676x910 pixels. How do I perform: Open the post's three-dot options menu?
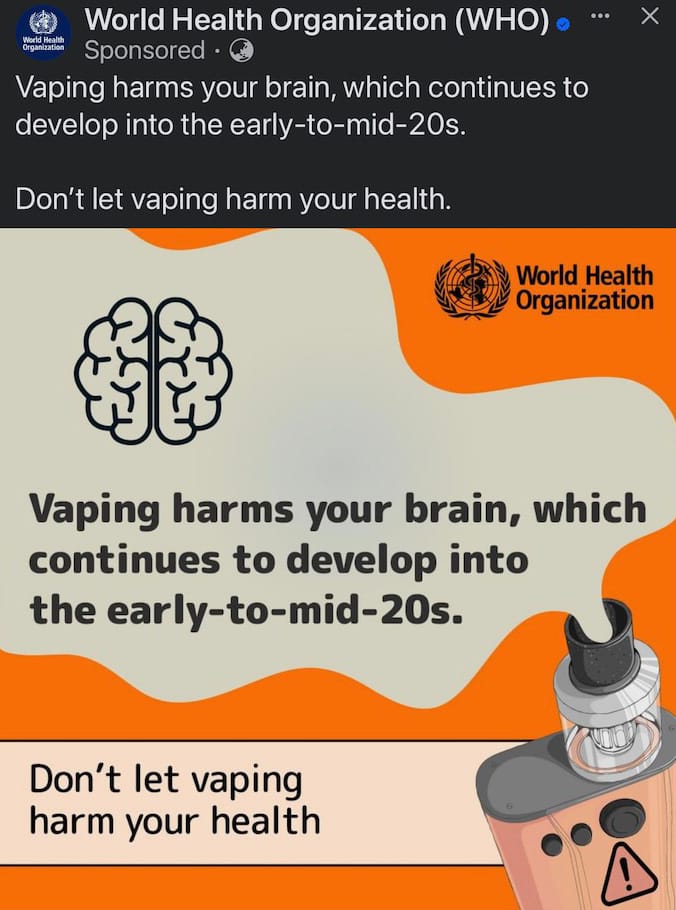[x=600, y=17]
